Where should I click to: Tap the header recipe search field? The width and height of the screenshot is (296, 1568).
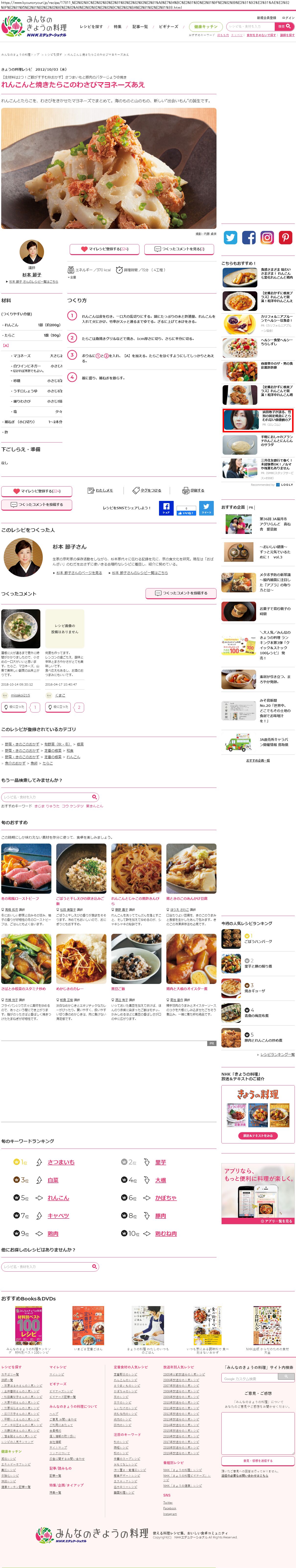pyautogui.click(x=250, y=27)
